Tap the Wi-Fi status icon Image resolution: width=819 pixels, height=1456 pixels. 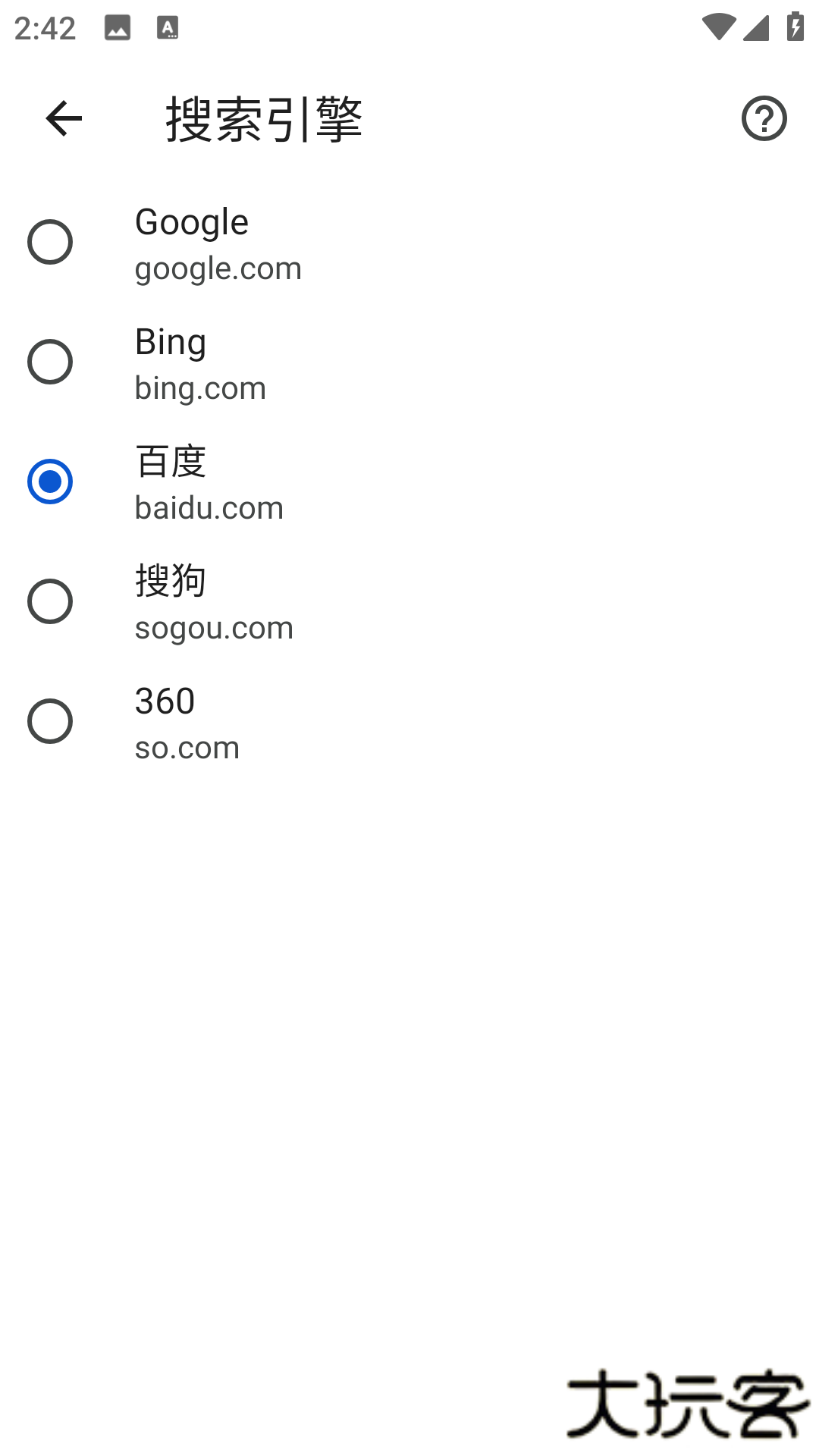pos(720,28)
